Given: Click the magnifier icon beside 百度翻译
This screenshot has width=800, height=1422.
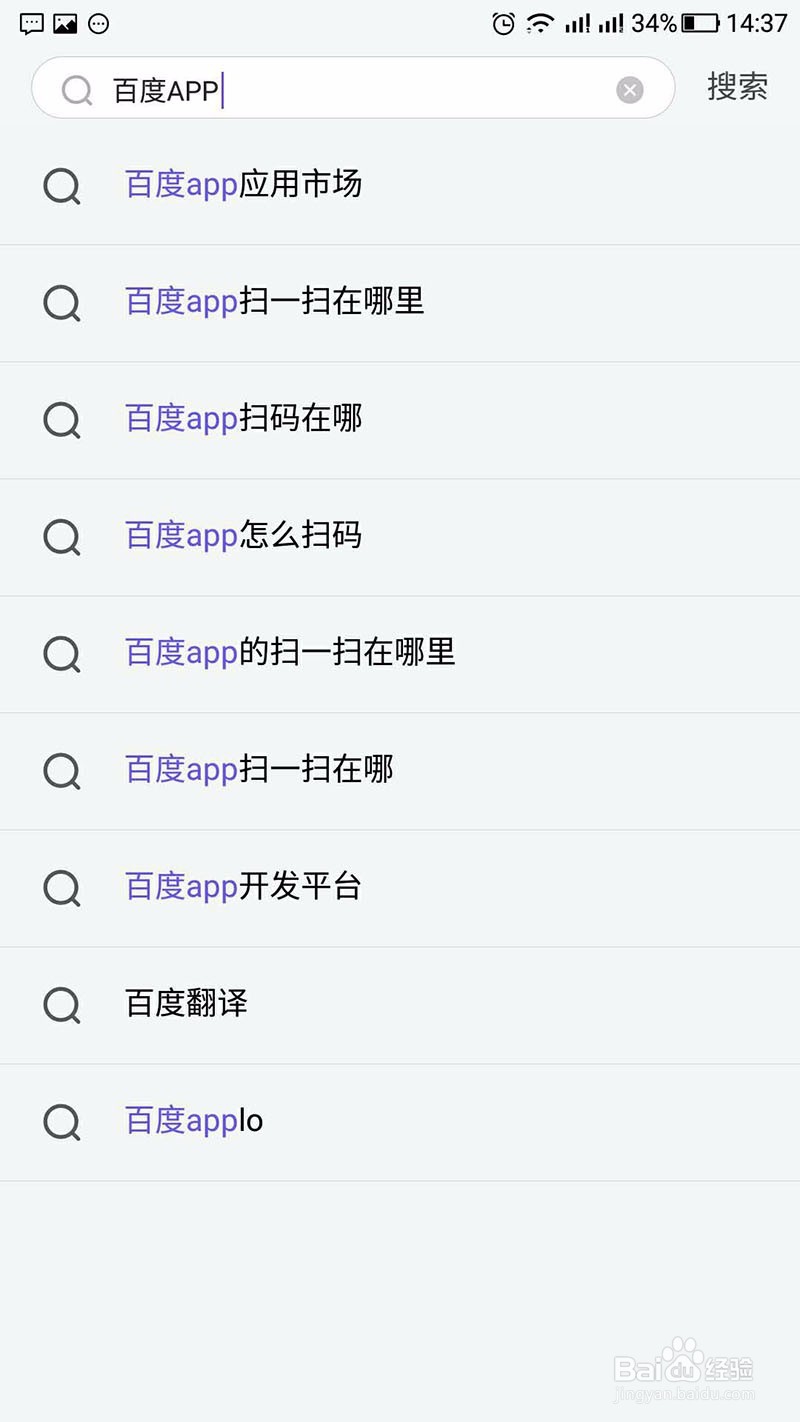Looking at the screenshot, I should point(62,1004).
